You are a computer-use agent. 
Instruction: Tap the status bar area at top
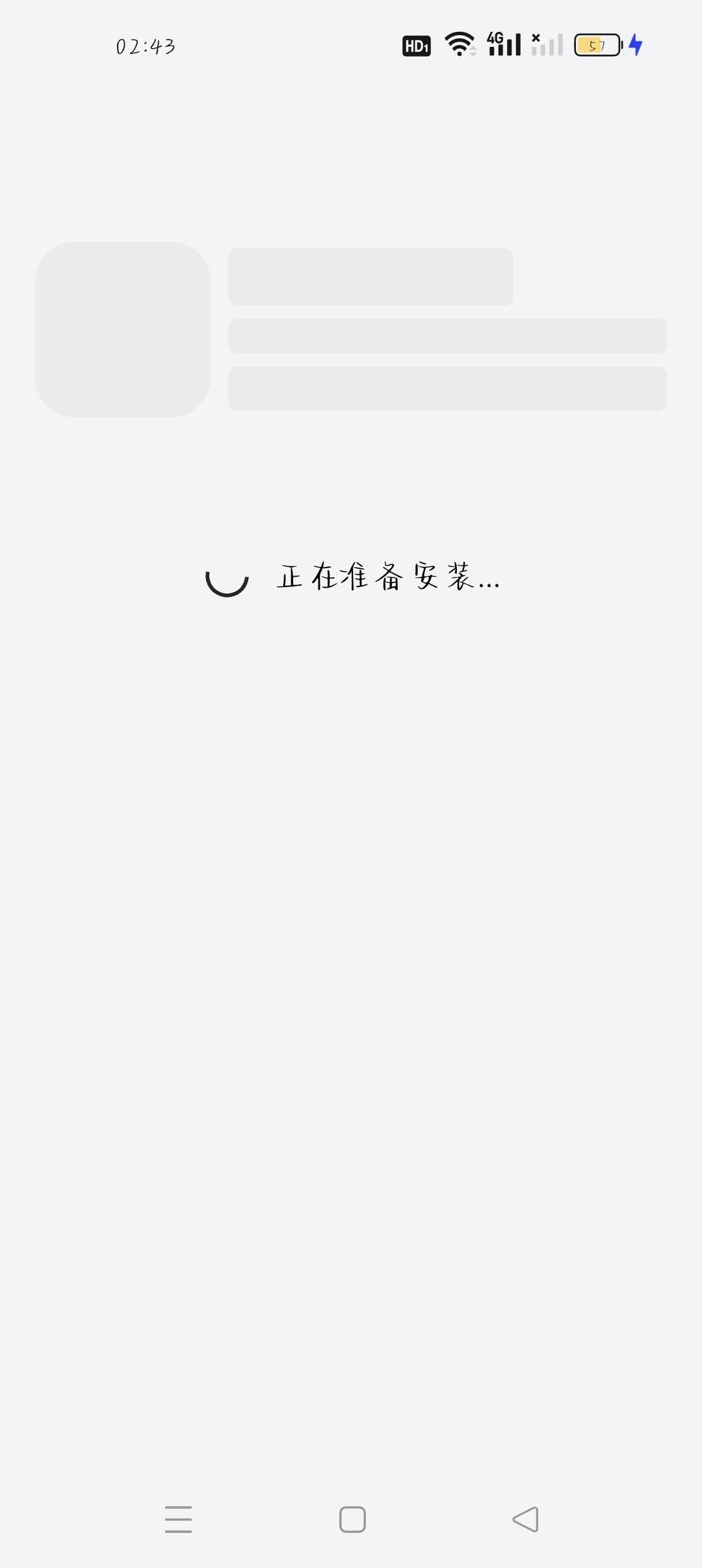click(x=351, y=46)
